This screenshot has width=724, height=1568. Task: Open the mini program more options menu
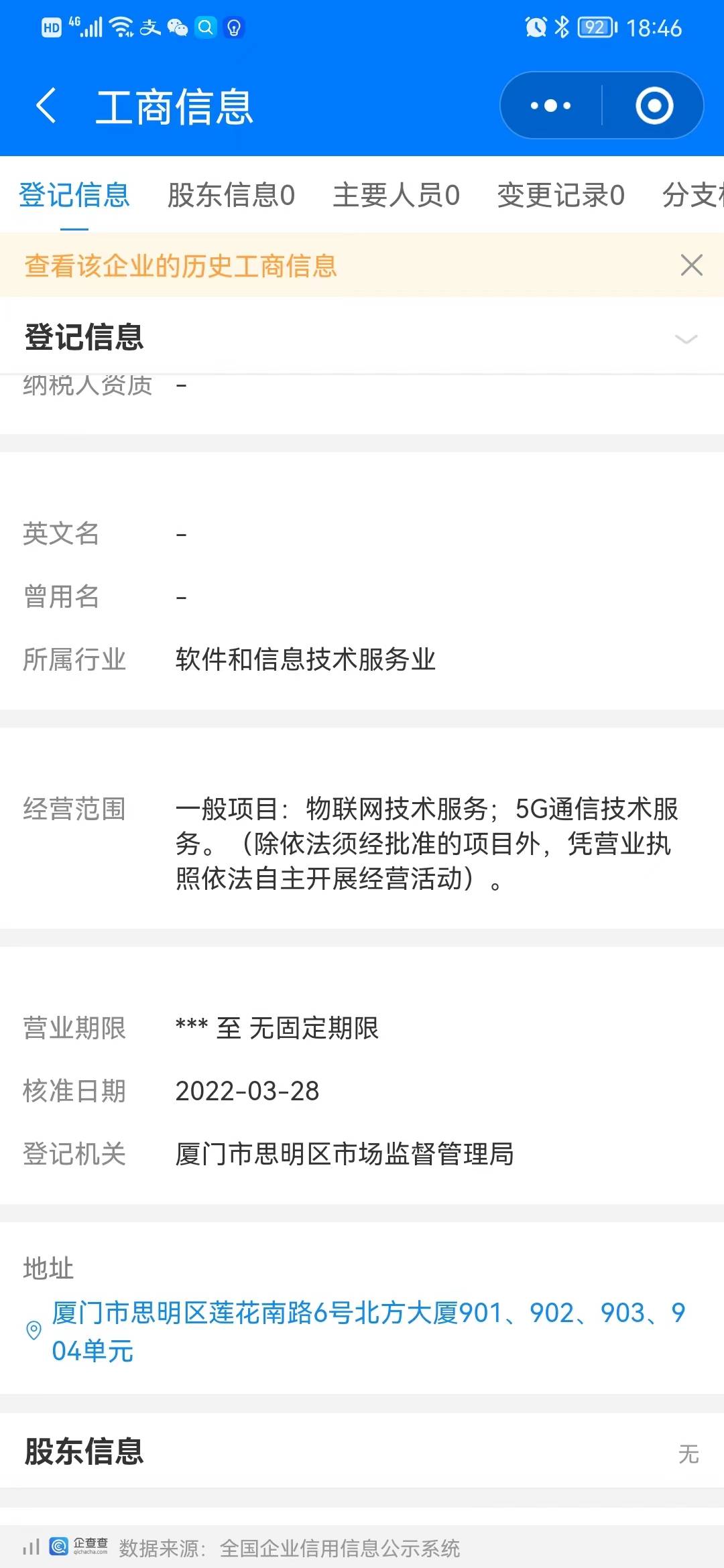coord(550,106)
